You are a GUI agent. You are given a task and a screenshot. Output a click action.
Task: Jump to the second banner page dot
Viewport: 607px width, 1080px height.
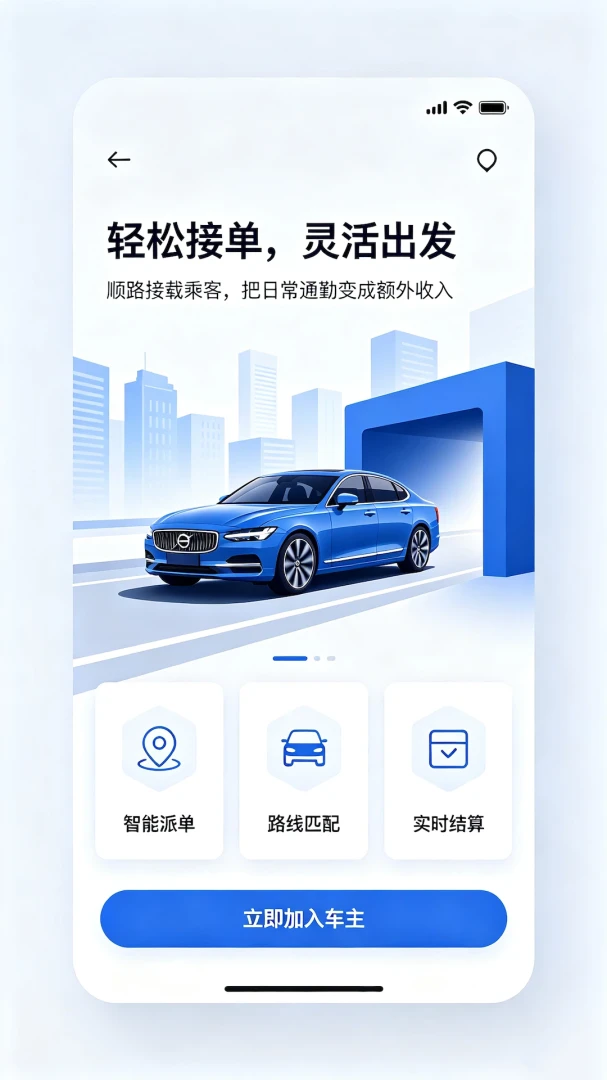click(317, 658)
